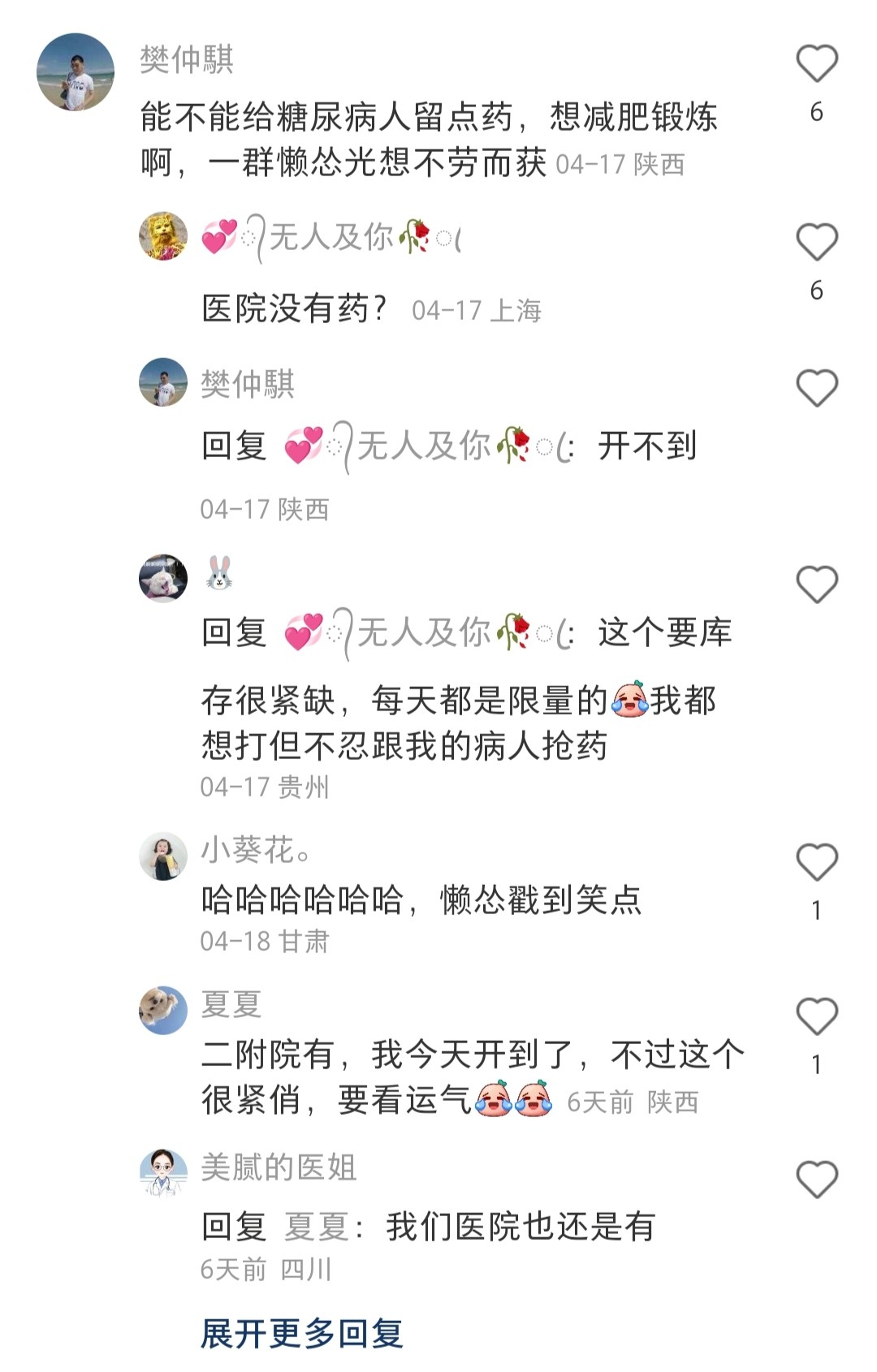
Task: Like 夏夏's comment about 二附院
Action: click(816, 1016)
